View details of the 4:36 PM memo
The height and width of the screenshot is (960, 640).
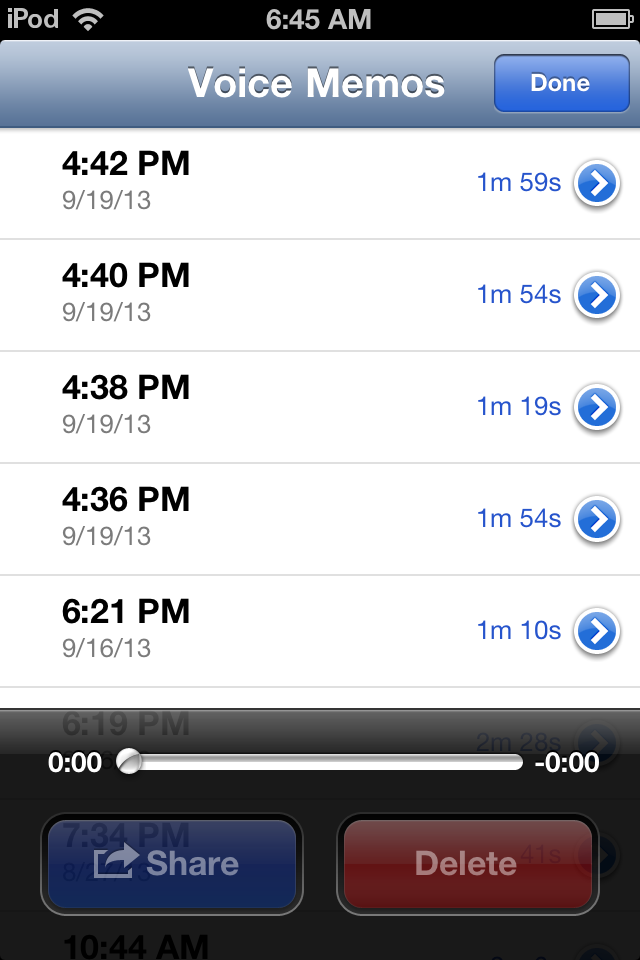coord(596,519)
